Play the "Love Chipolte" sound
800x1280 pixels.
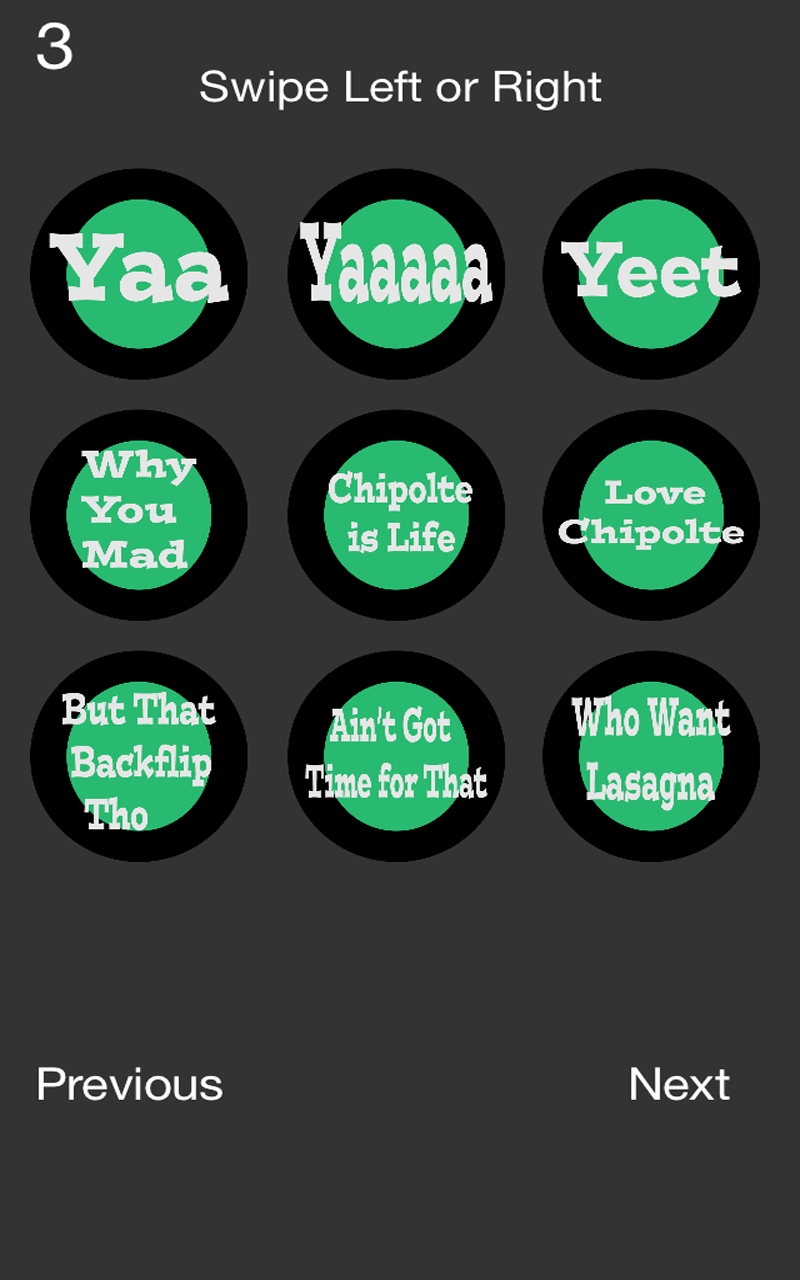tap(650, 513)
